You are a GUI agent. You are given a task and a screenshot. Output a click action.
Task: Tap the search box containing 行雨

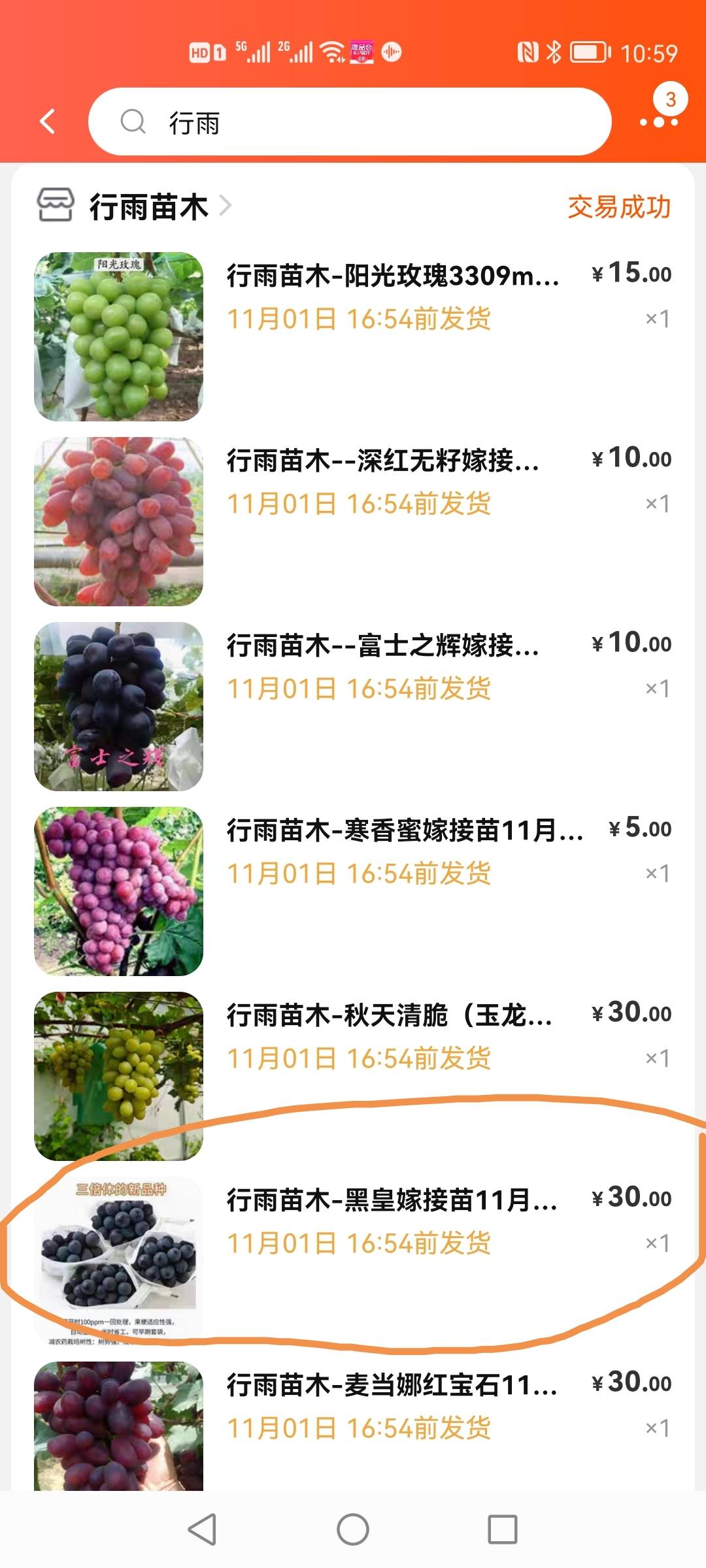point(350,122)
